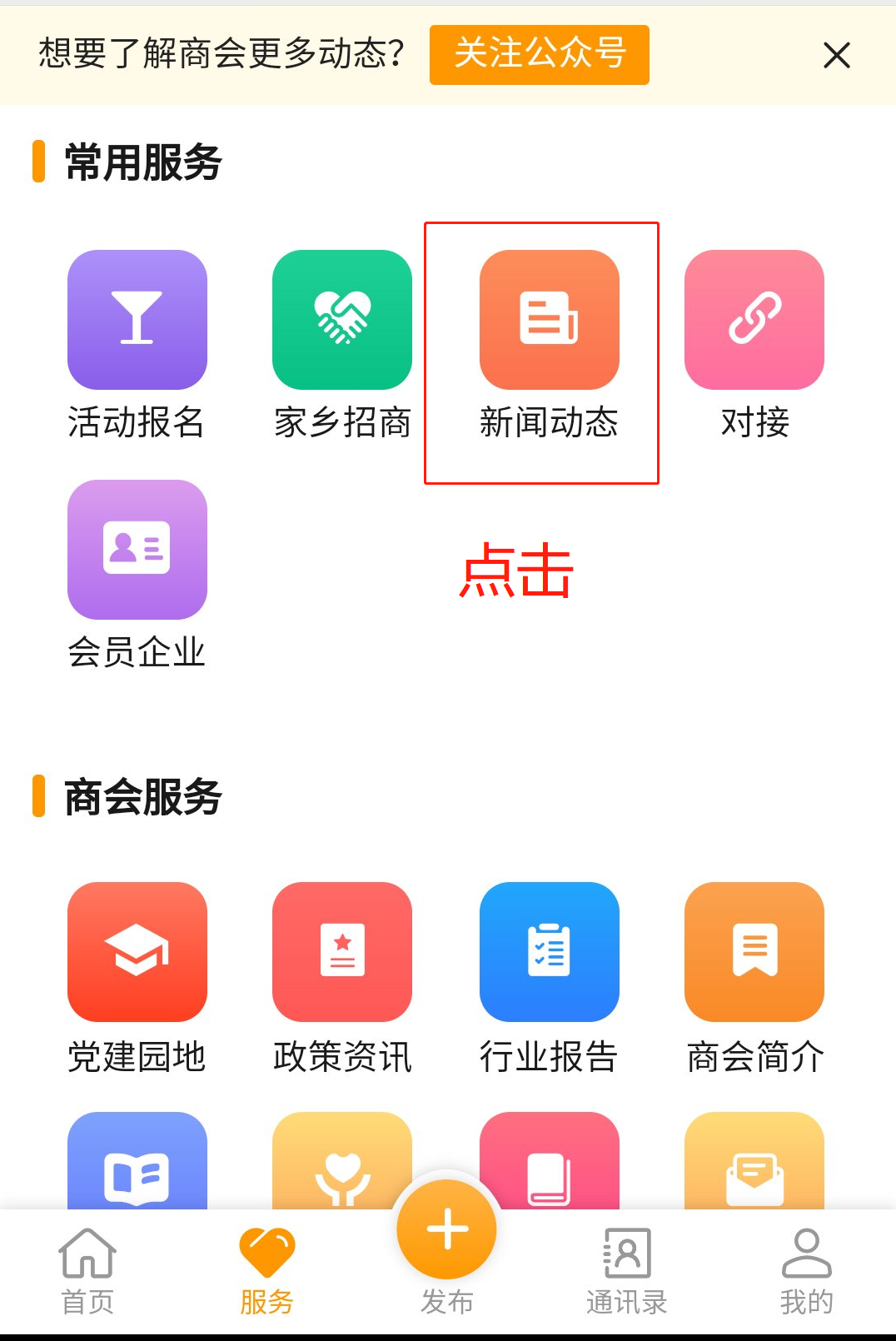Tap the 发布 plus button
This screenshot has height=1341, width=896.
click(x=447, y=1231)
